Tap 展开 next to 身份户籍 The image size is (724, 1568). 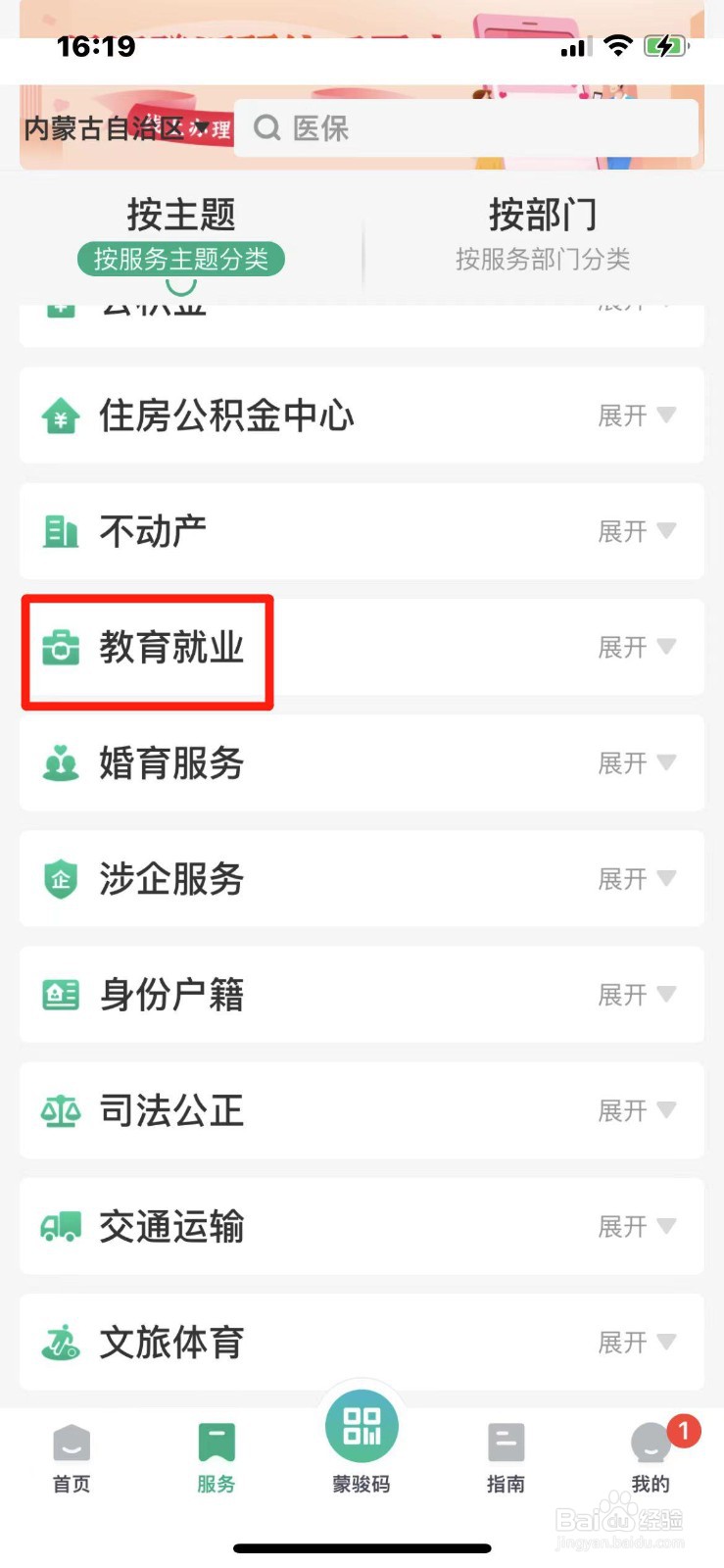[637, 995]
